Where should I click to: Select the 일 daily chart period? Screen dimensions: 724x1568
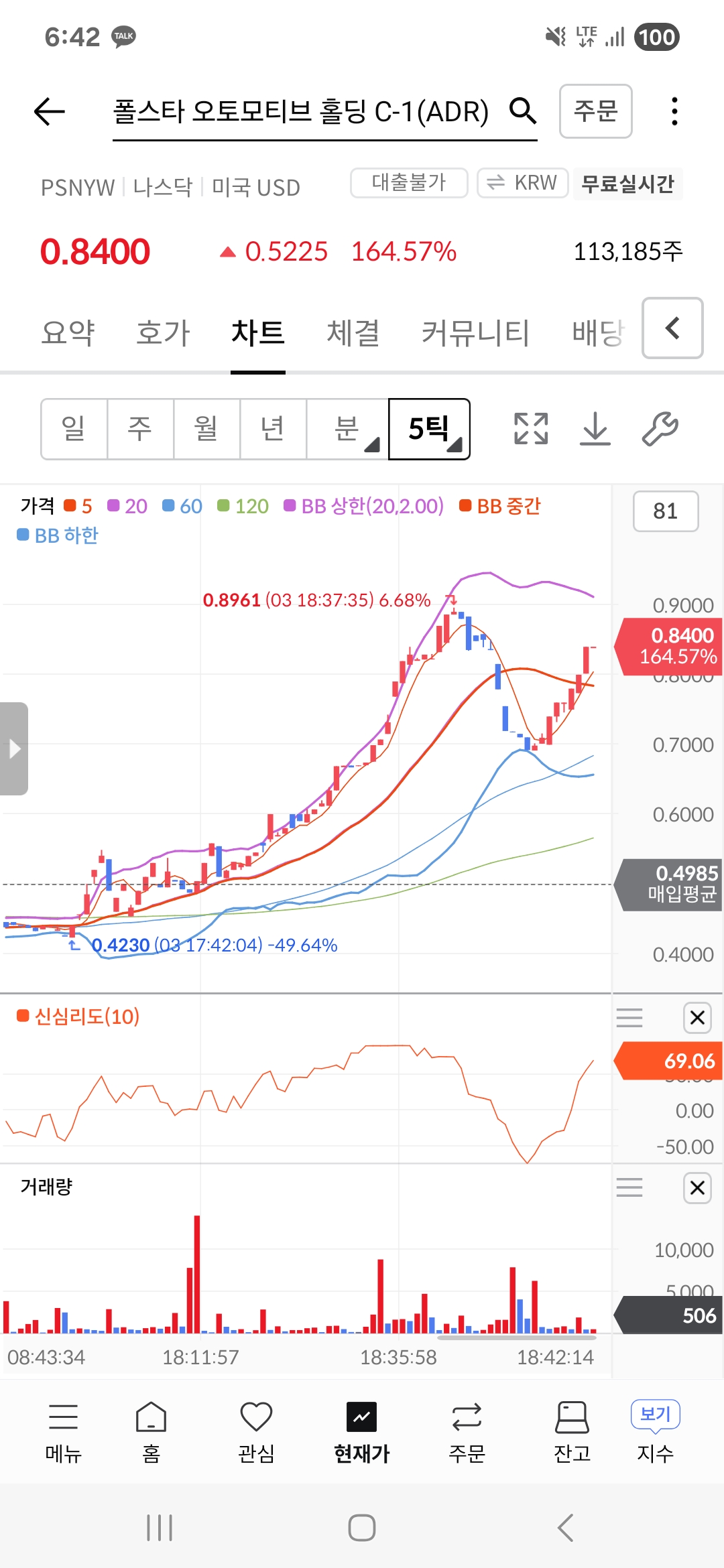74,429
